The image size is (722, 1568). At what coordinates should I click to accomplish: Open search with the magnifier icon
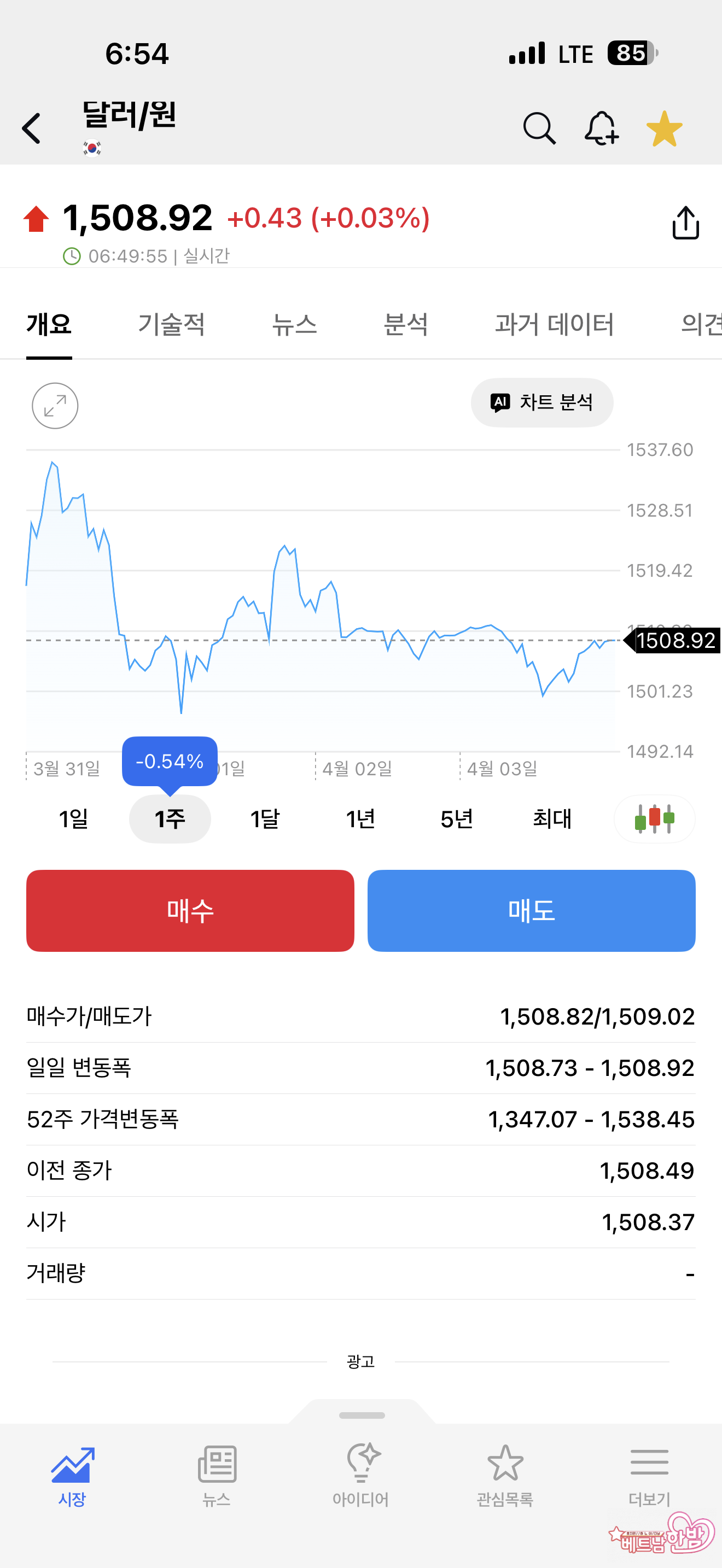coord(539,128)
